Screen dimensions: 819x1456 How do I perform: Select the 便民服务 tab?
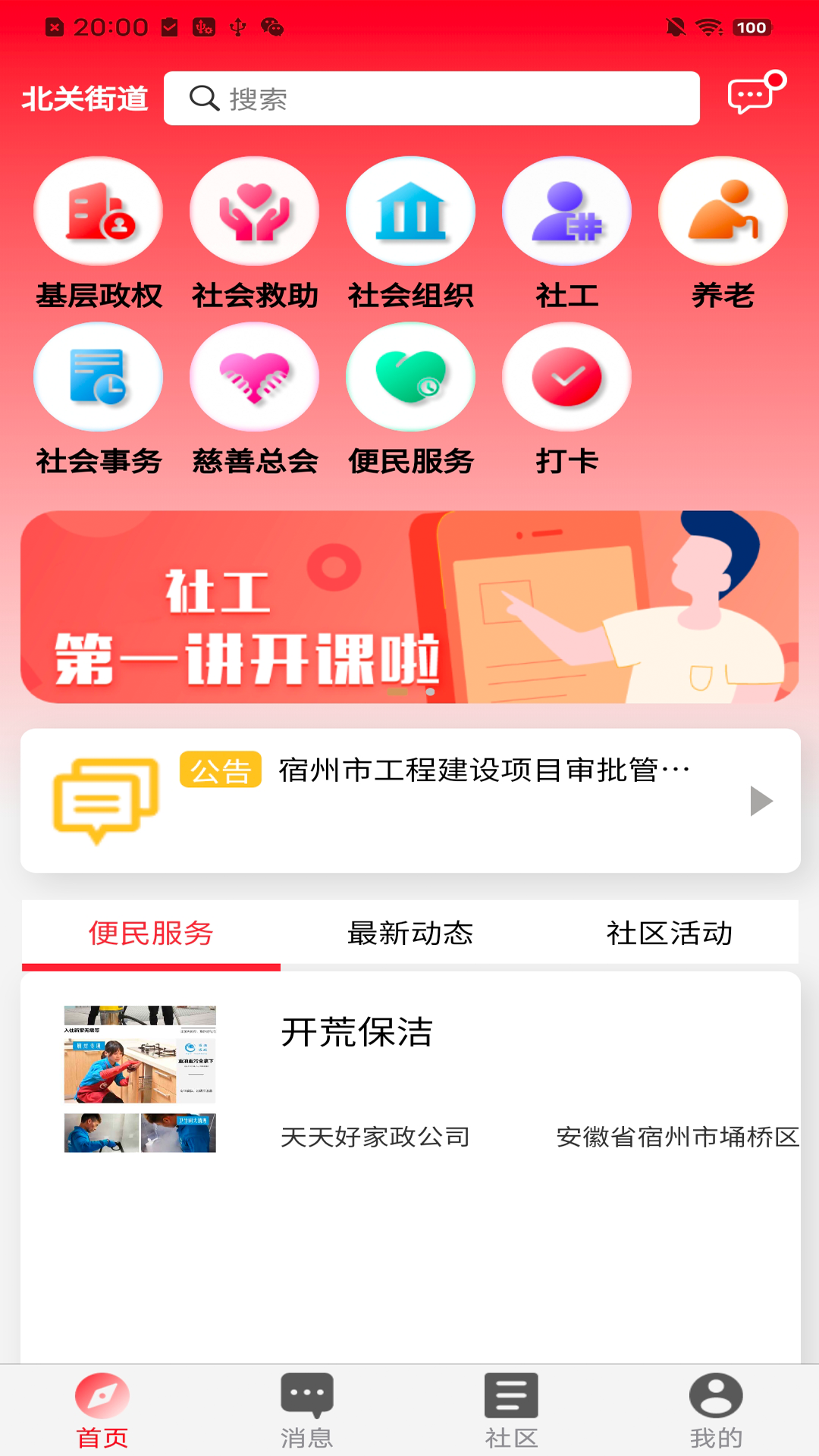point(151,933)
